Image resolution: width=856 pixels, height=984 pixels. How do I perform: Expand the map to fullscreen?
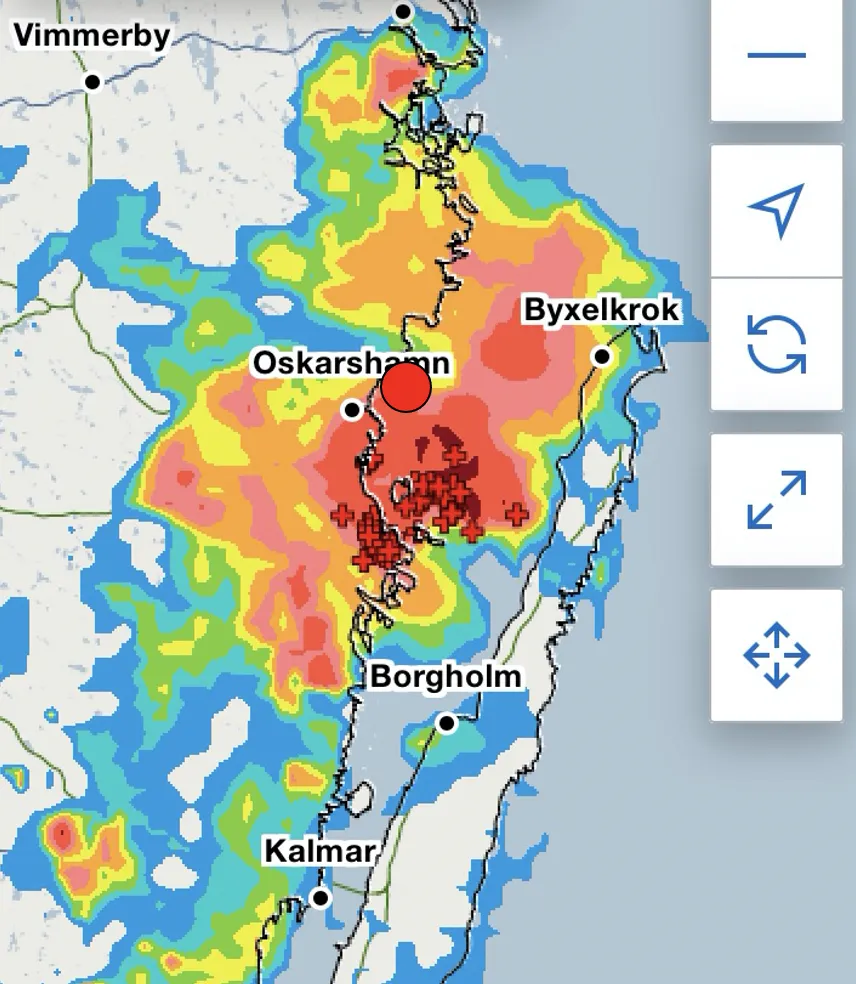pyautogui.click(x=776, y=500)
